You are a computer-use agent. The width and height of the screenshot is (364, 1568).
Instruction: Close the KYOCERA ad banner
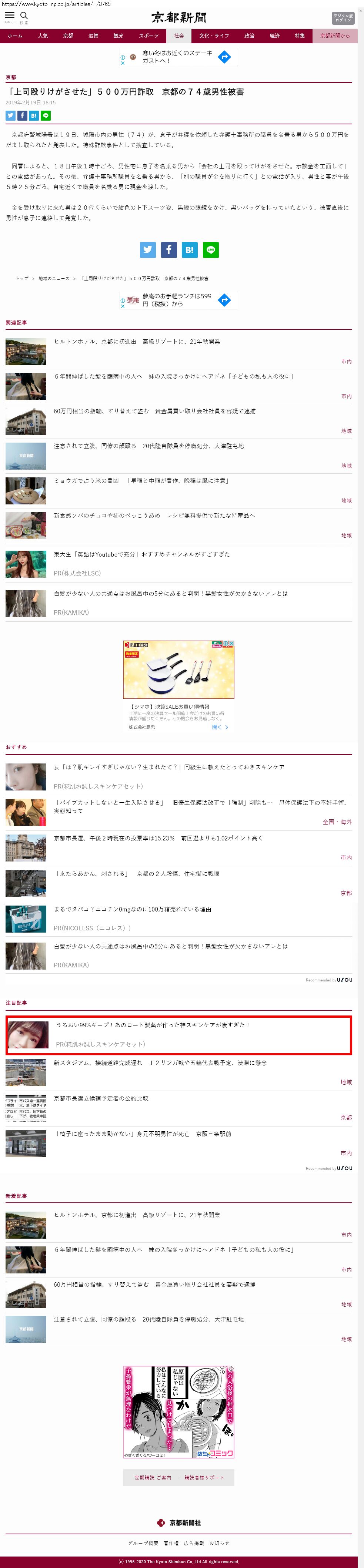click(231, 644)
